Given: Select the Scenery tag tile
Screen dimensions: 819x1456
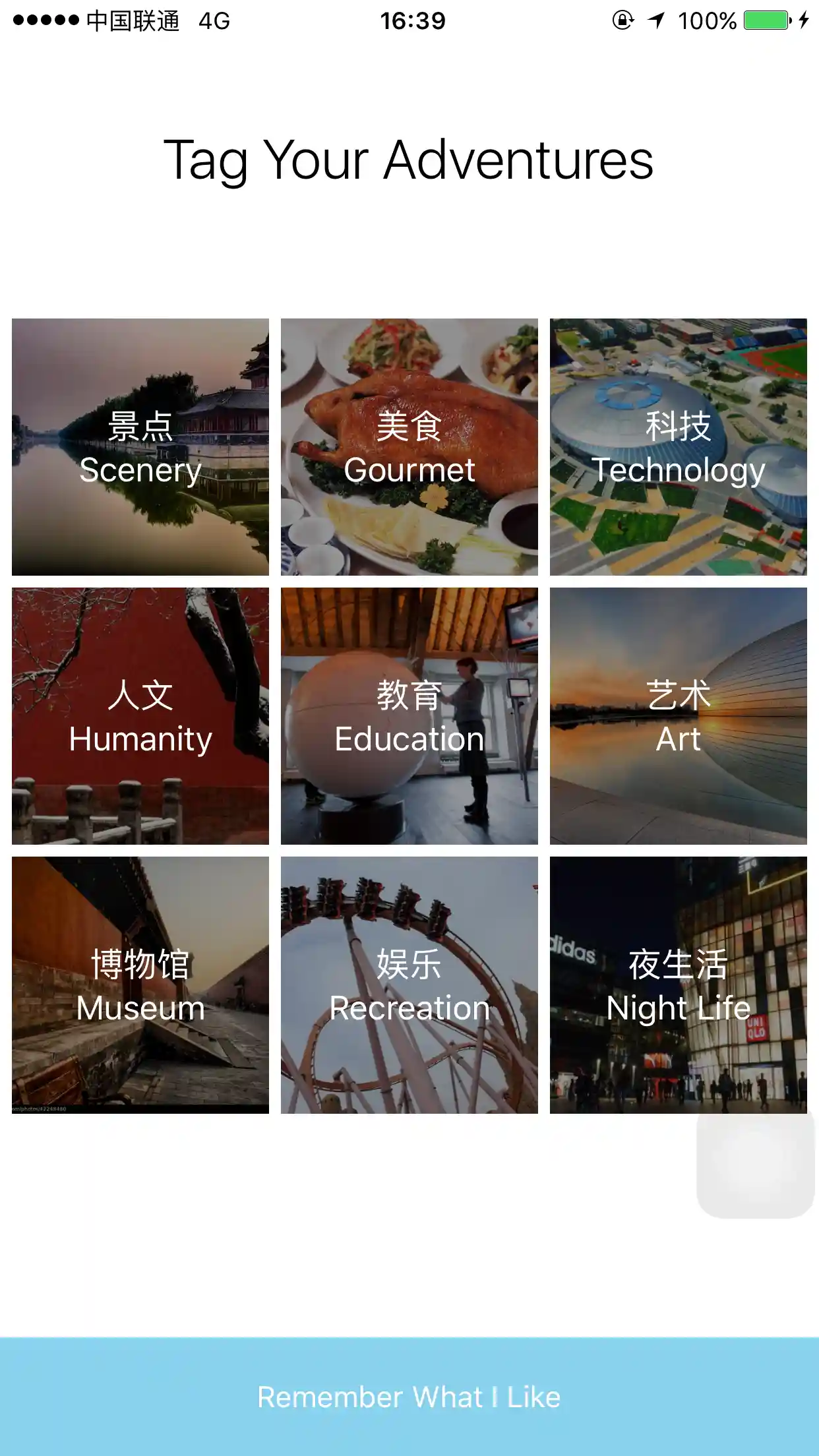Looking at the screenshot, I should tap(140, 447).
